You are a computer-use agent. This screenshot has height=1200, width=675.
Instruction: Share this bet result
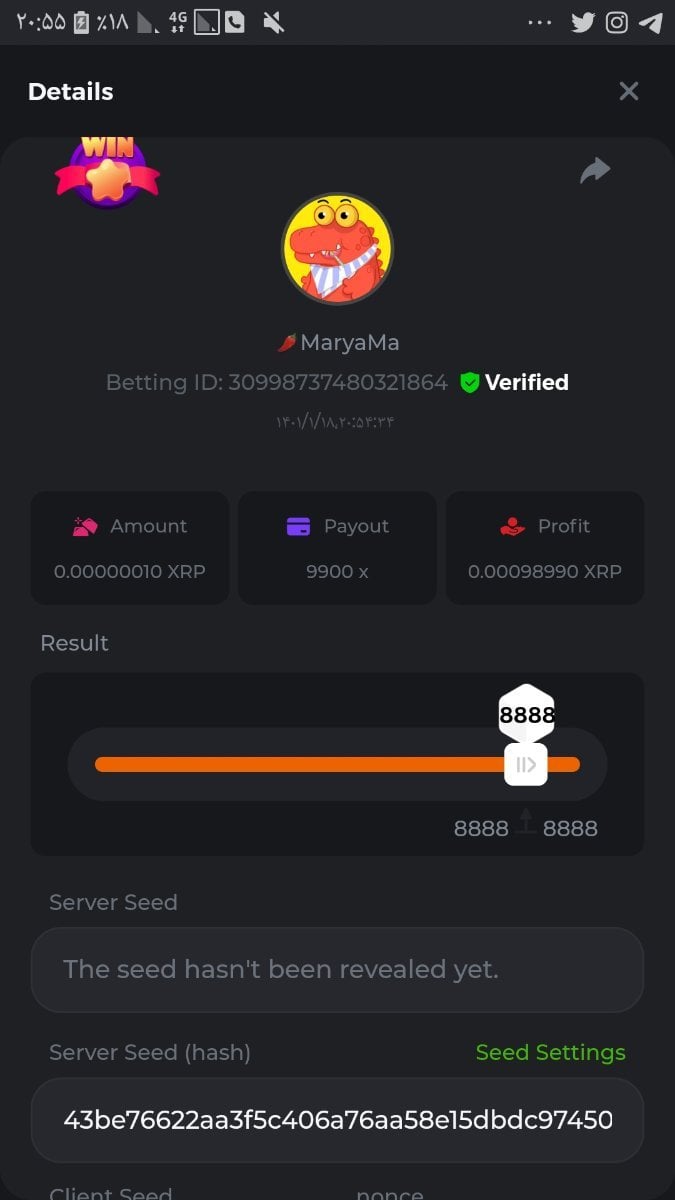(x=595, y=171)
